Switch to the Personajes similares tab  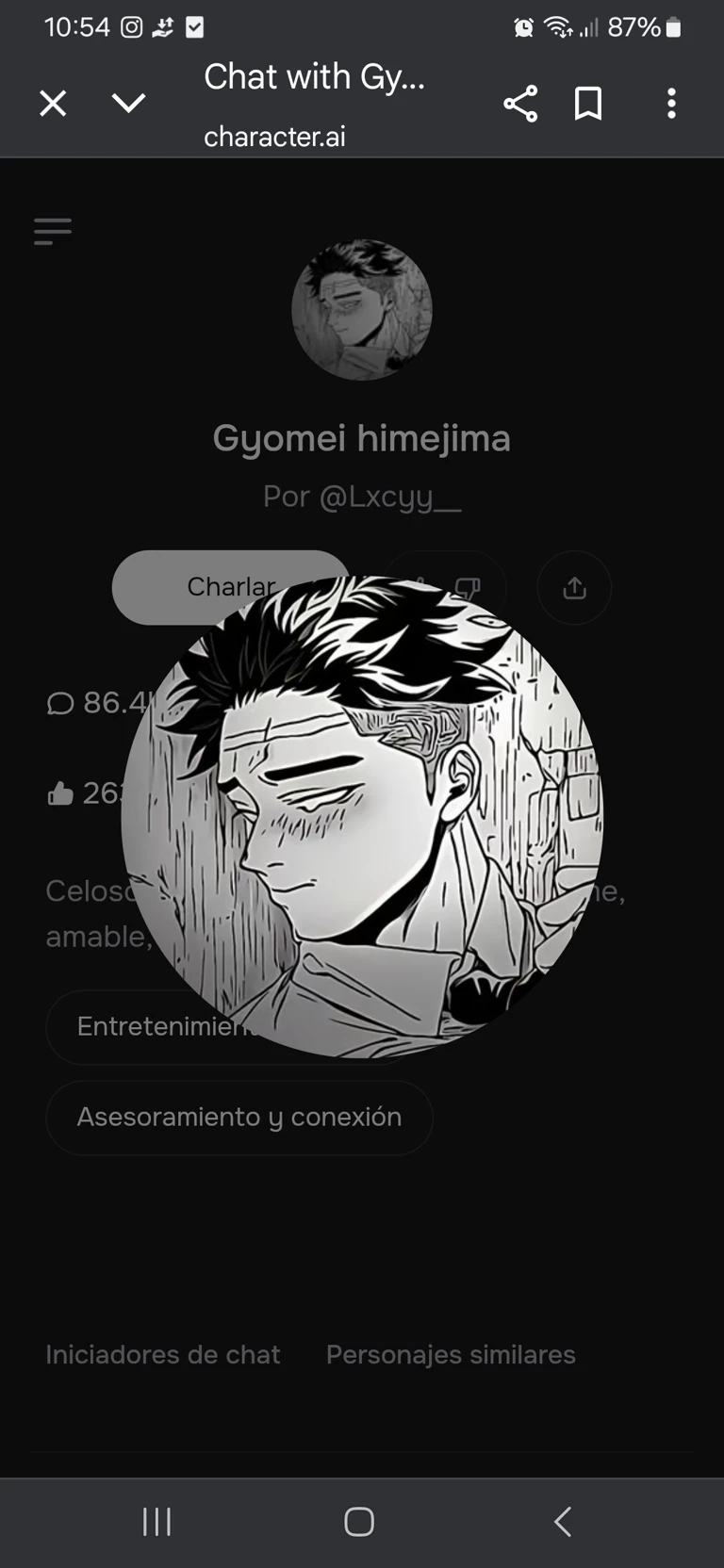[x=451, y=1354]
